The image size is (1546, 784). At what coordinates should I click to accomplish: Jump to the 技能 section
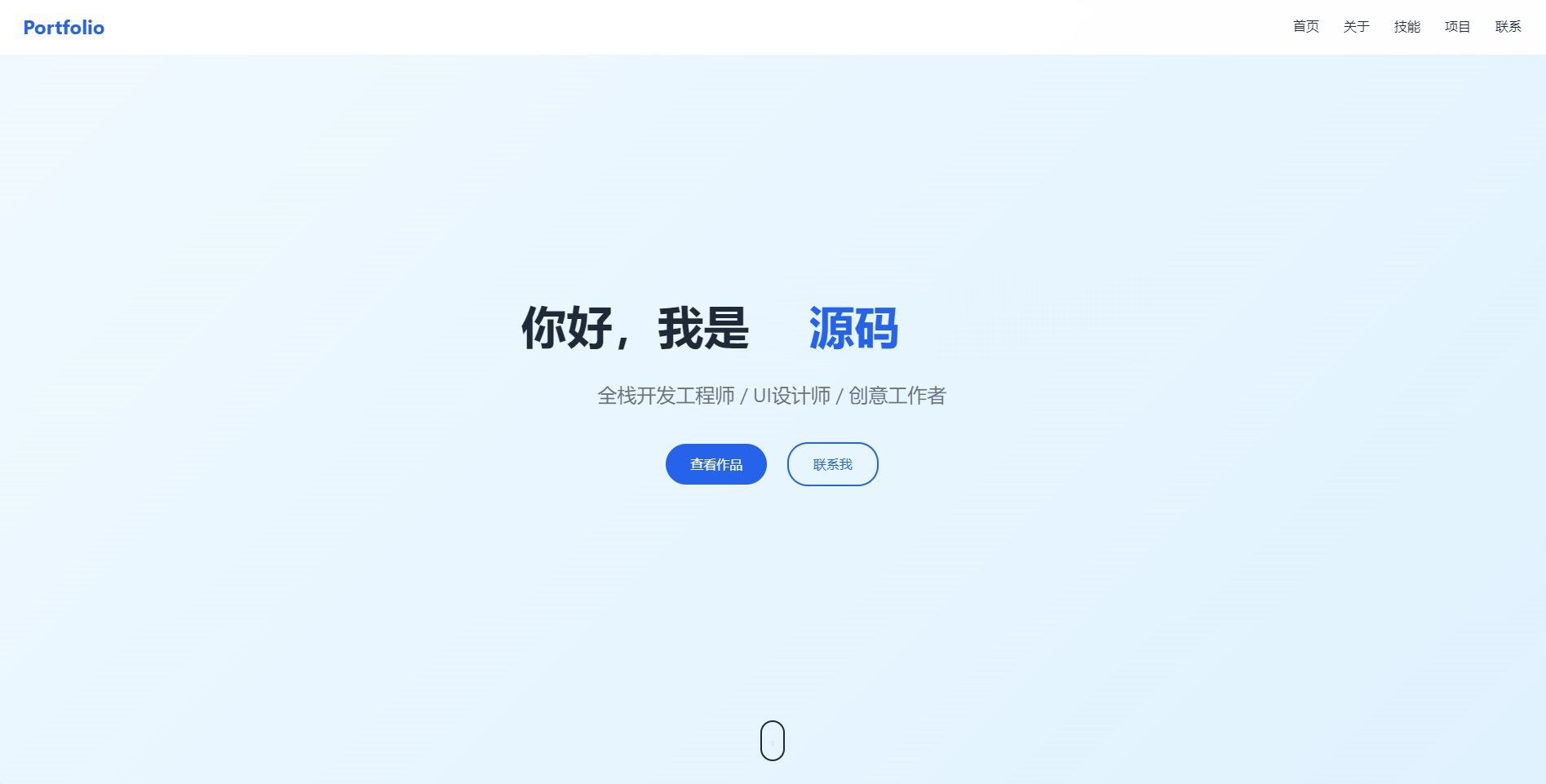tap(1407, 27)
